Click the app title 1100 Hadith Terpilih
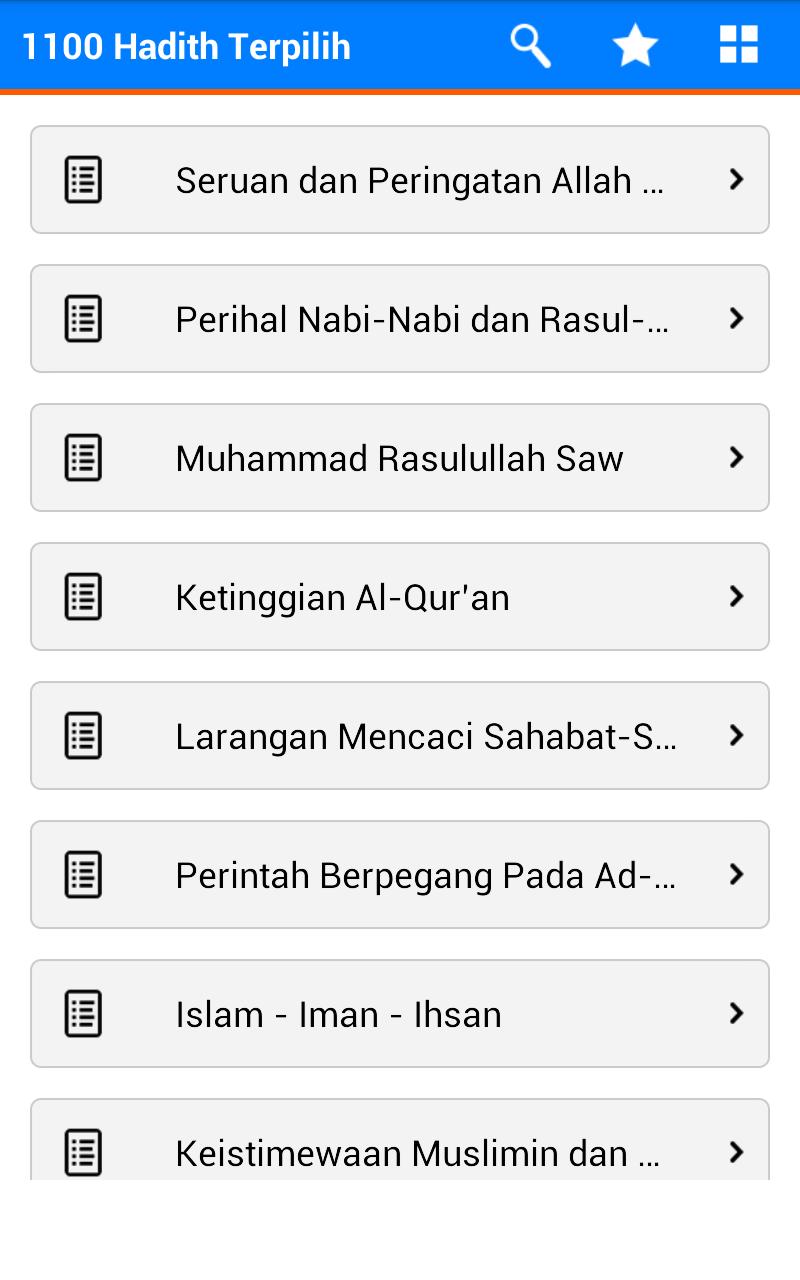Image resolution: width=800 pixels, height=1280 pixels. click(x=186, y=45)
